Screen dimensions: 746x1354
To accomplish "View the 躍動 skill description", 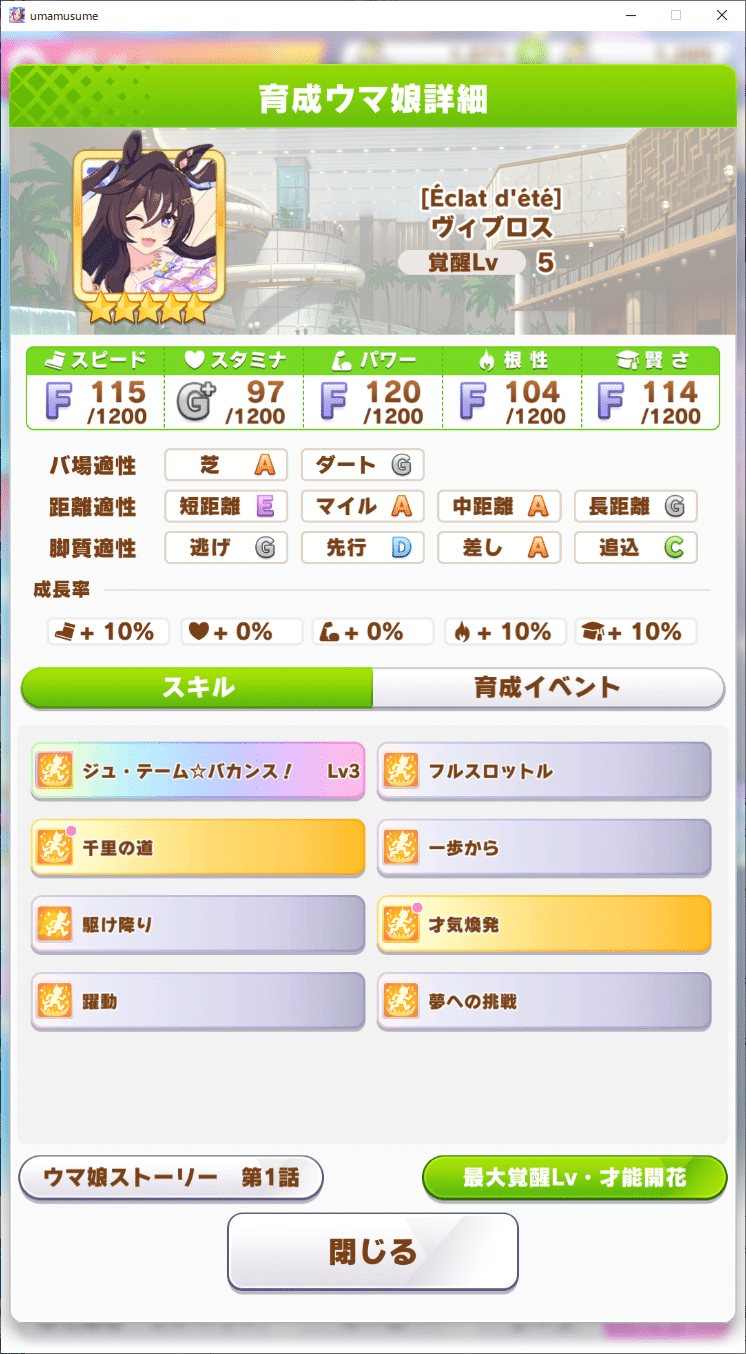I will [197, 1001].
